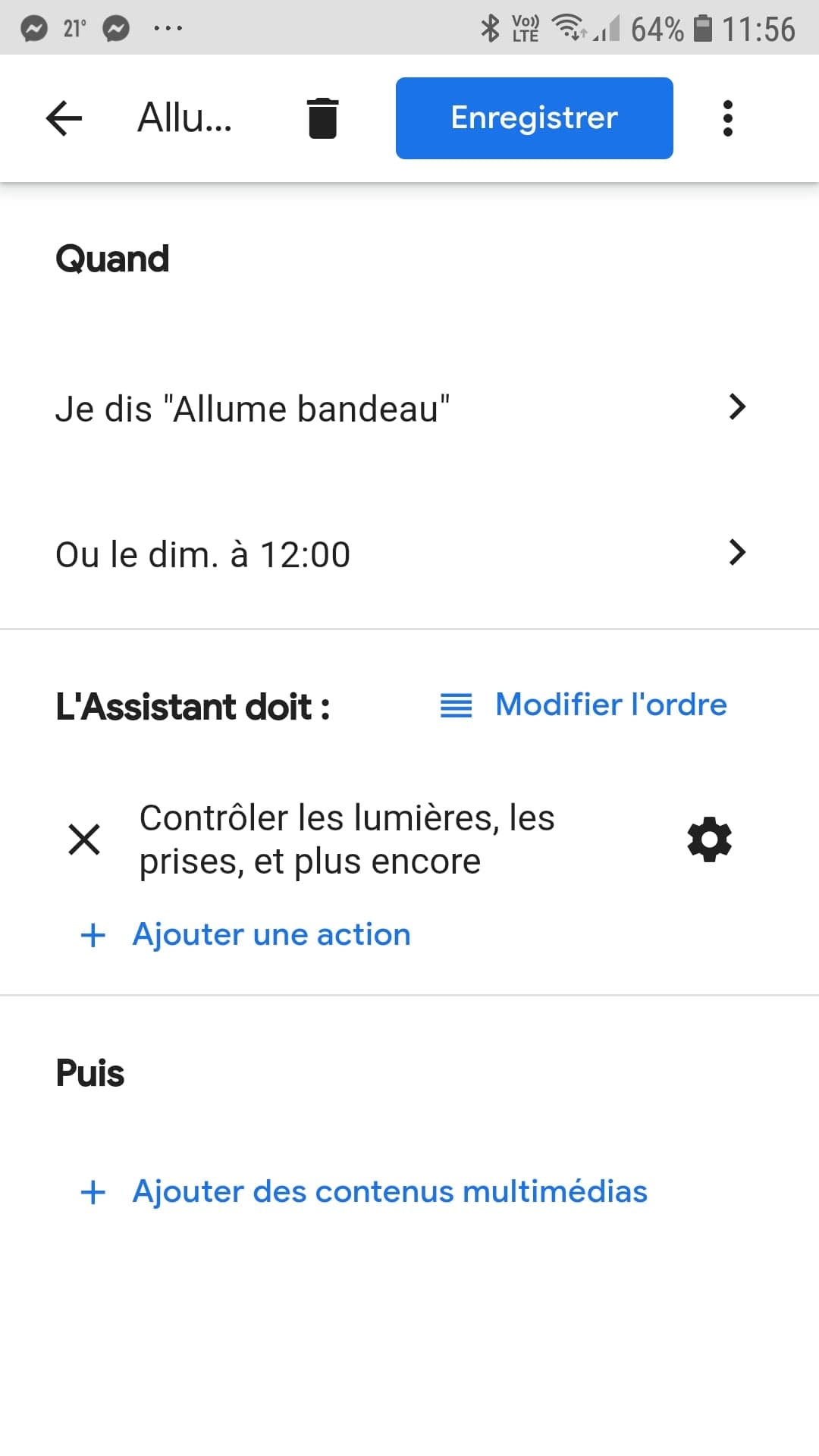Go back with the arrow icon

pyautogui.click(x=64, y=118)
